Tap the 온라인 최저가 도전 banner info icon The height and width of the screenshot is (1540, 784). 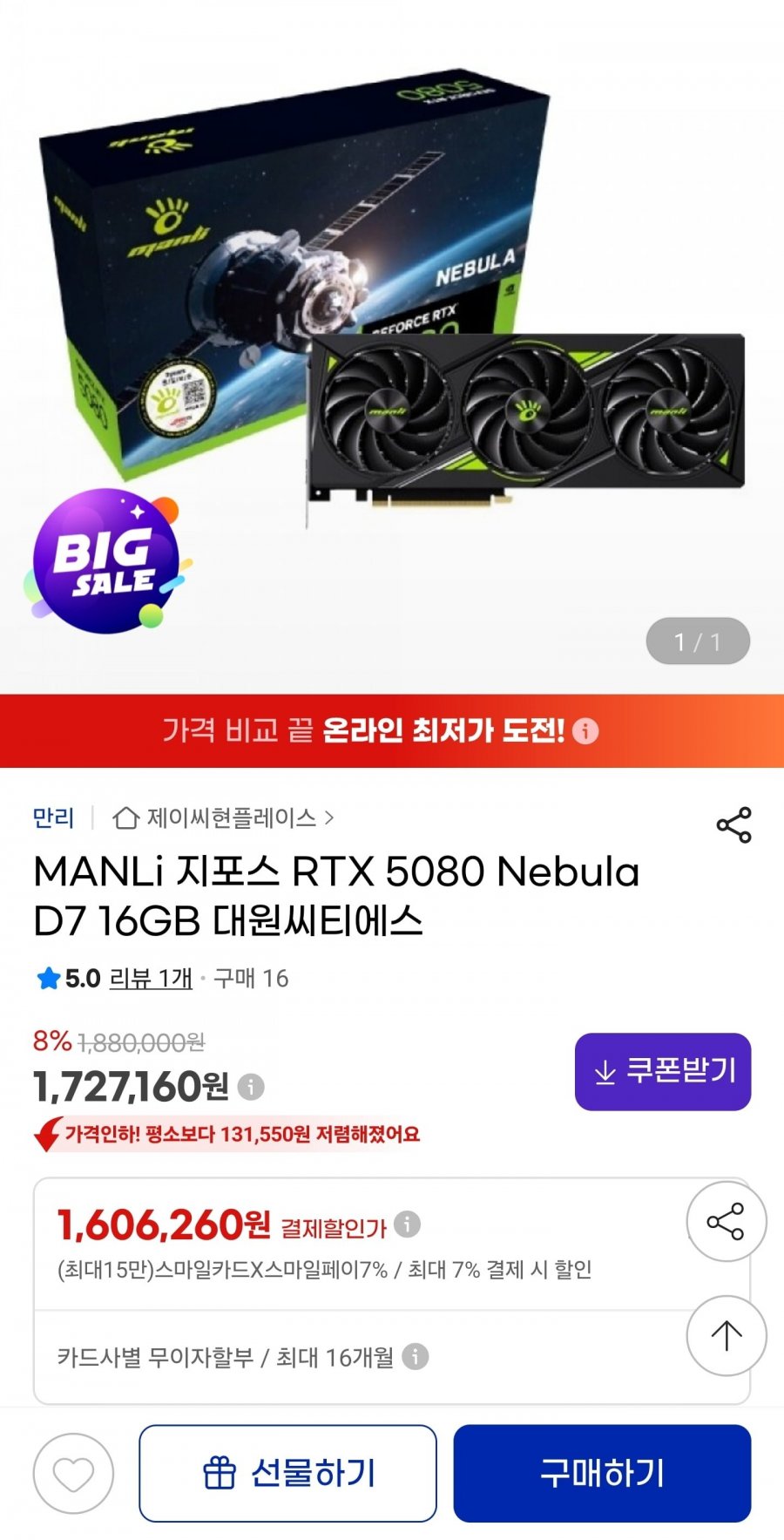(x=585, y=730)
